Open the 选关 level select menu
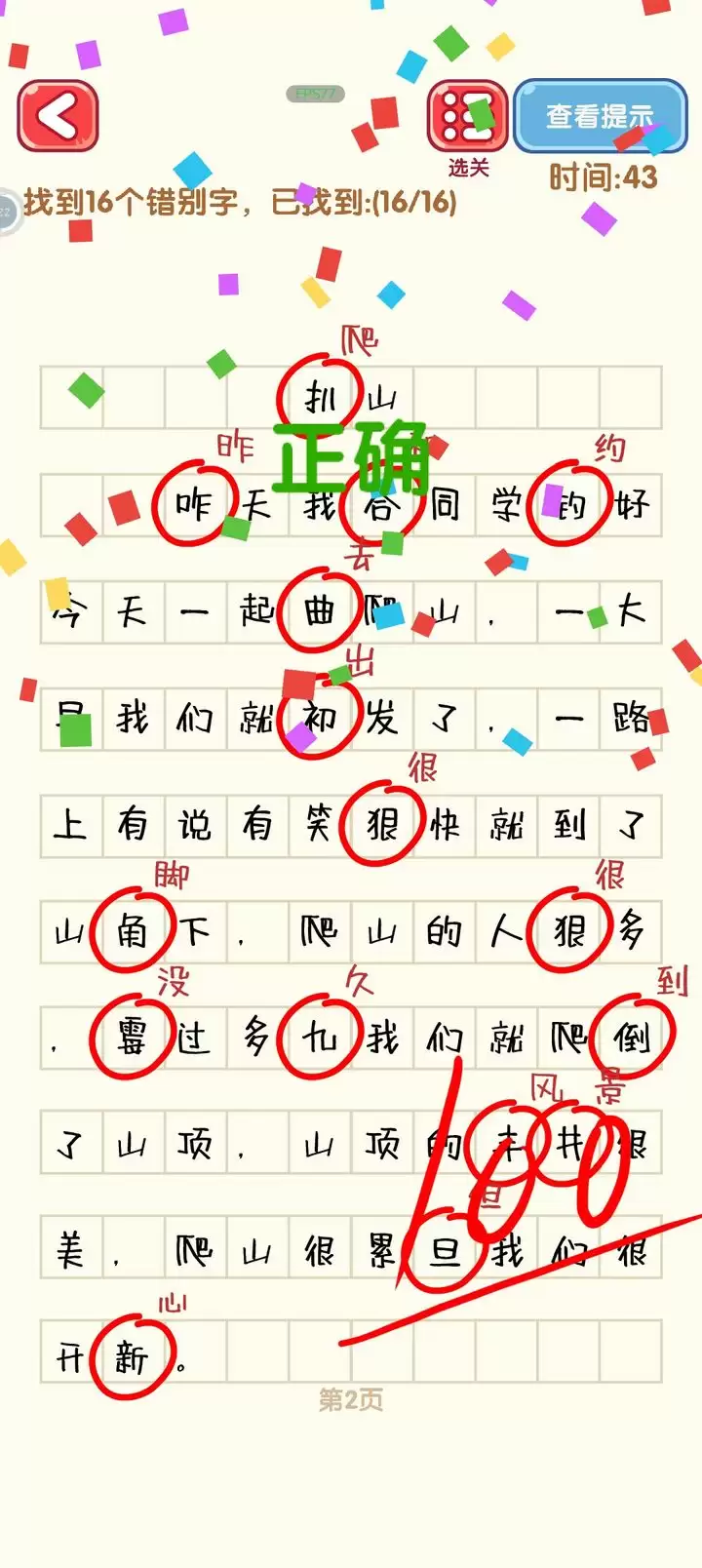The image size is (702, 1568). pos(467,118)
